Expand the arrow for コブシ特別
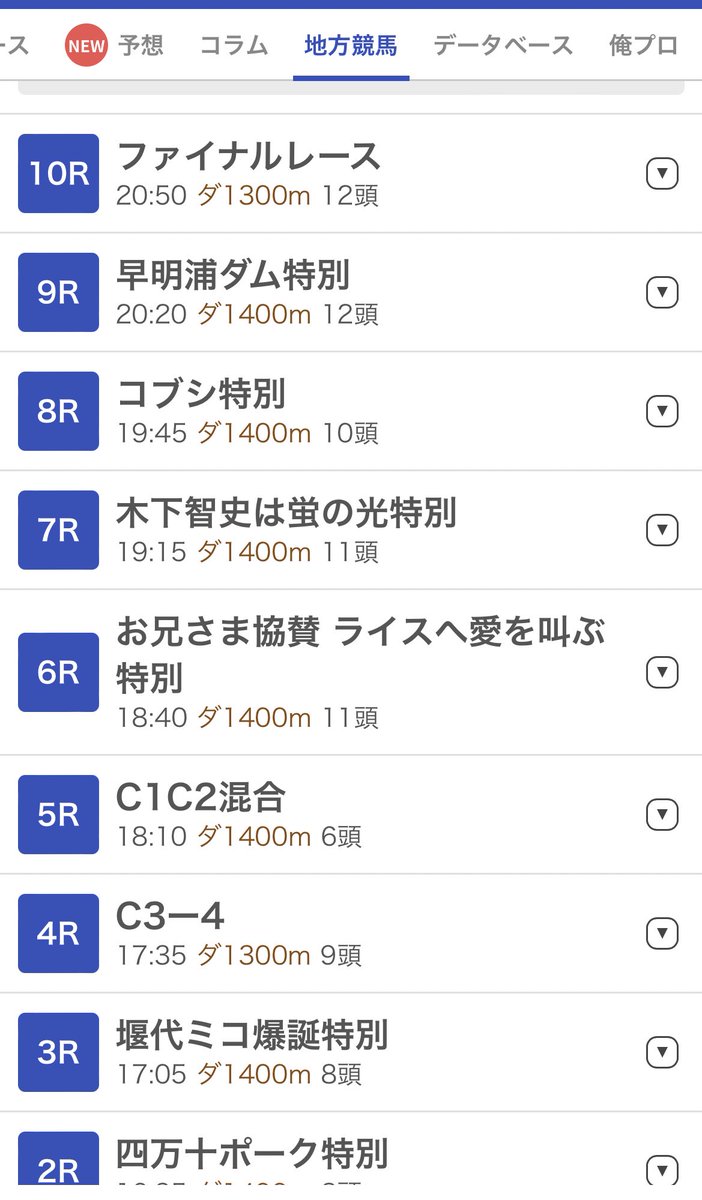Screen dimensions: 702x1200 click(662, 411)
